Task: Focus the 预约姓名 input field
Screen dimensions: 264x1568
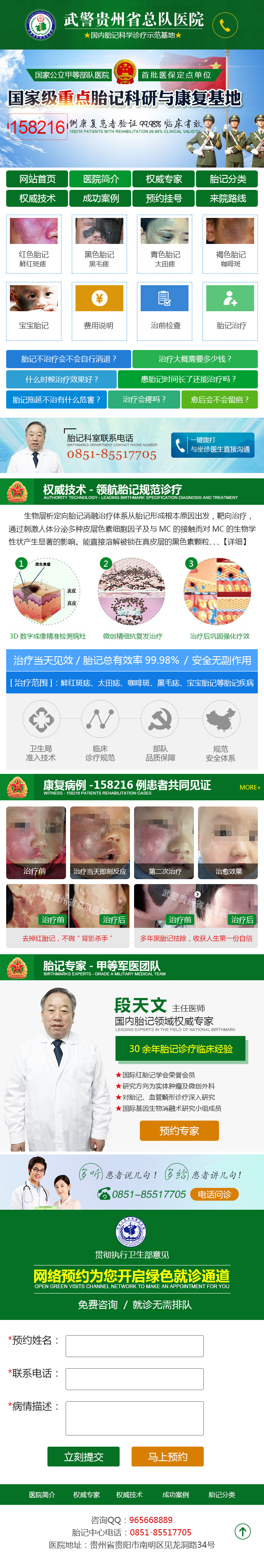Action: (x=134, y=1346)
